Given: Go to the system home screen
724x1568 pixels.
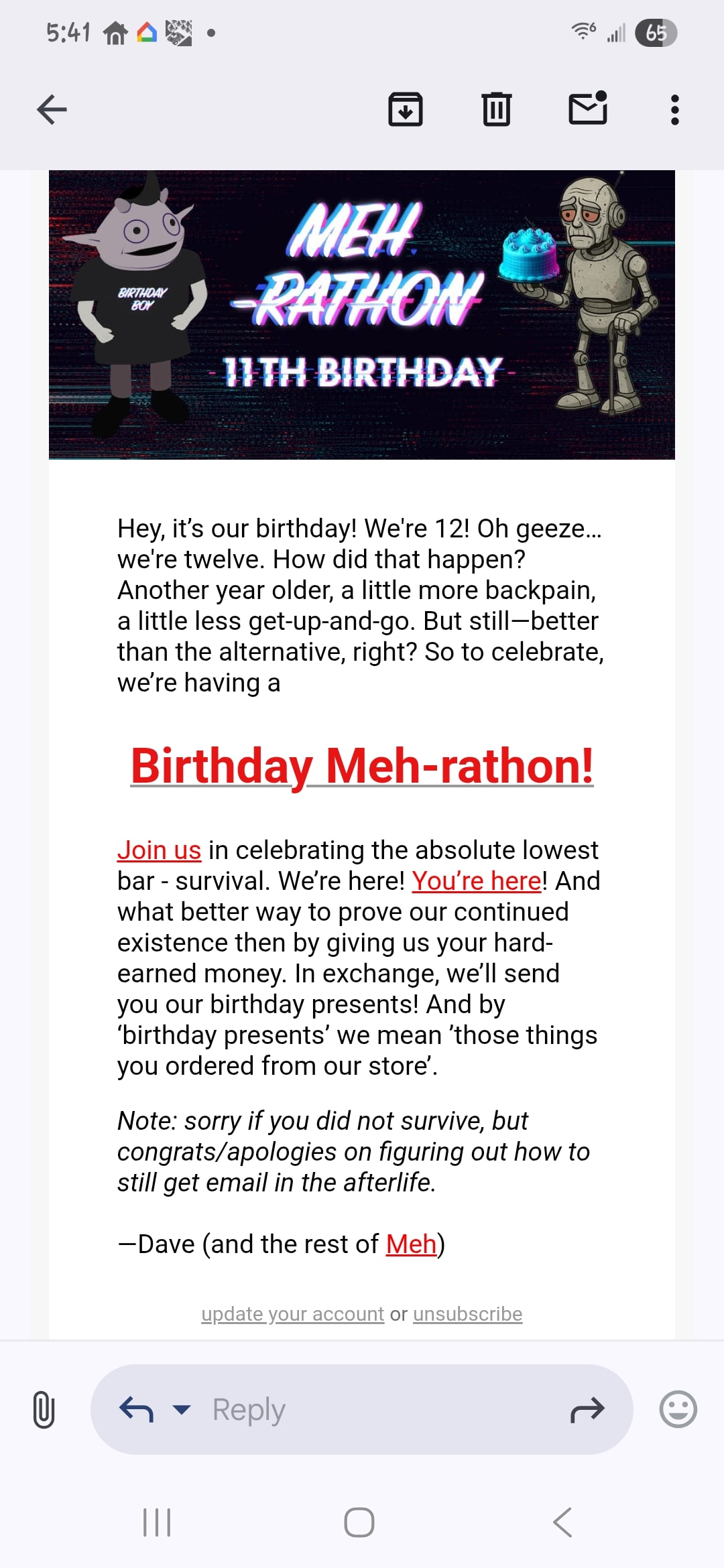Looking at the screenshot, I should 359,1522.
